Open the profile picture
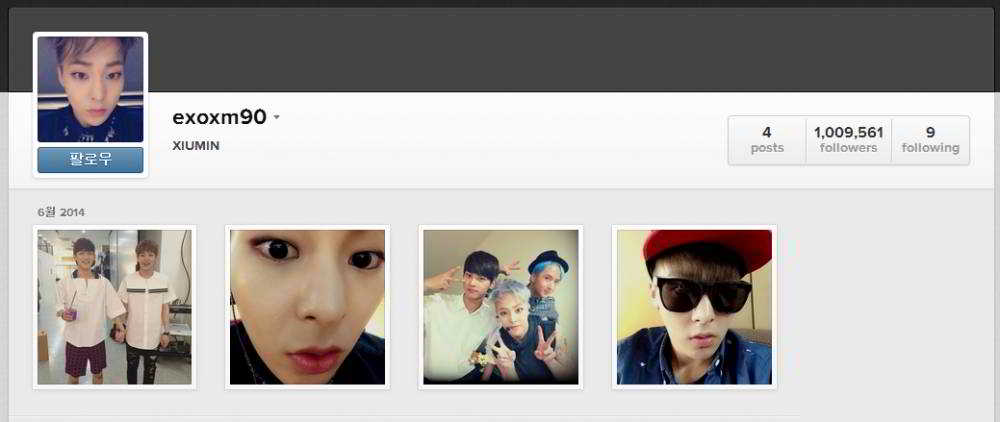This screenshot has height=422, width=1000. [x=90, y=90]
